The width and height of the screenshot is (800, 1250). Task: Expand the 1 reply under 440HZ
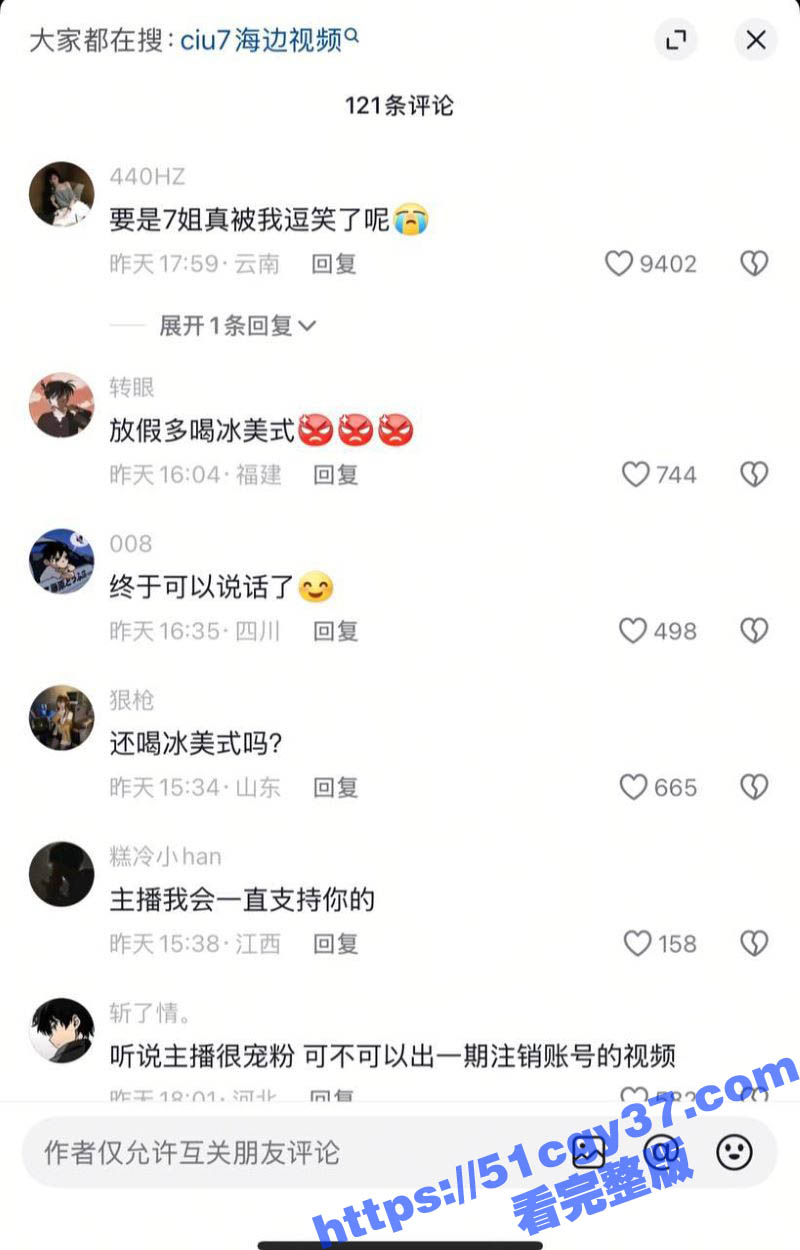238,325
